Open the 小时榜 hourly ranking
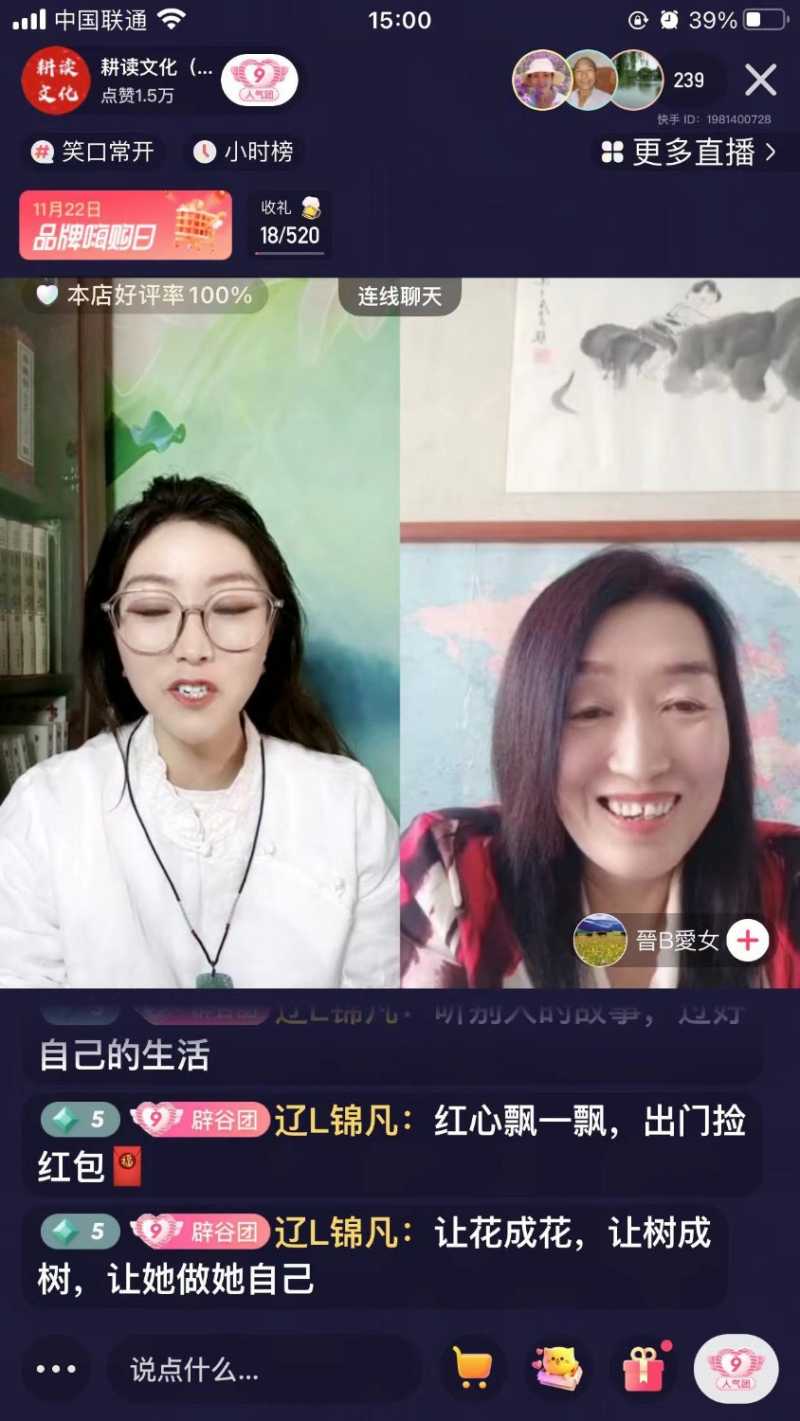800x1421 pixels. tap(245, 152)
